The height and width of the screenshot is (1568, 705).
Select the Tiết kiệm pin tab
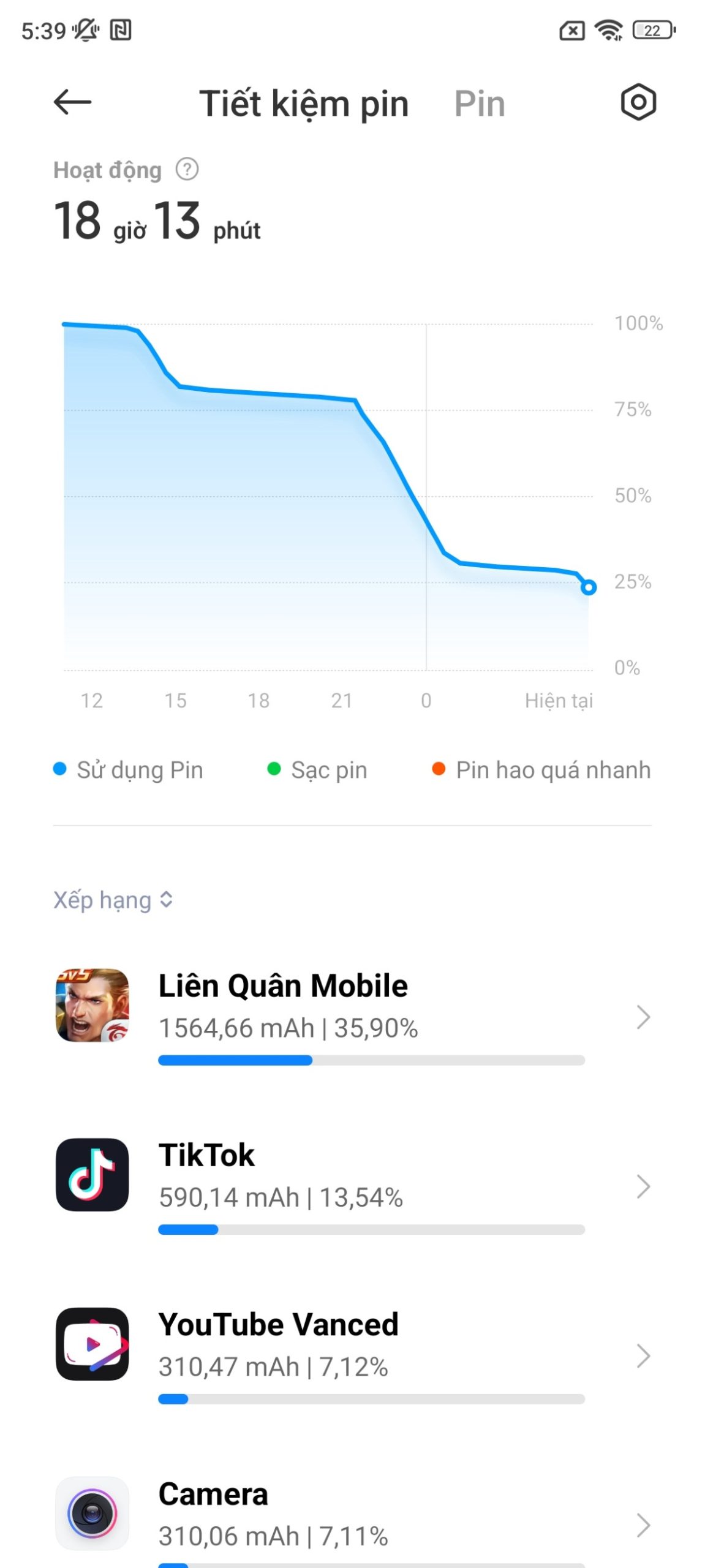tap(304, 104)
